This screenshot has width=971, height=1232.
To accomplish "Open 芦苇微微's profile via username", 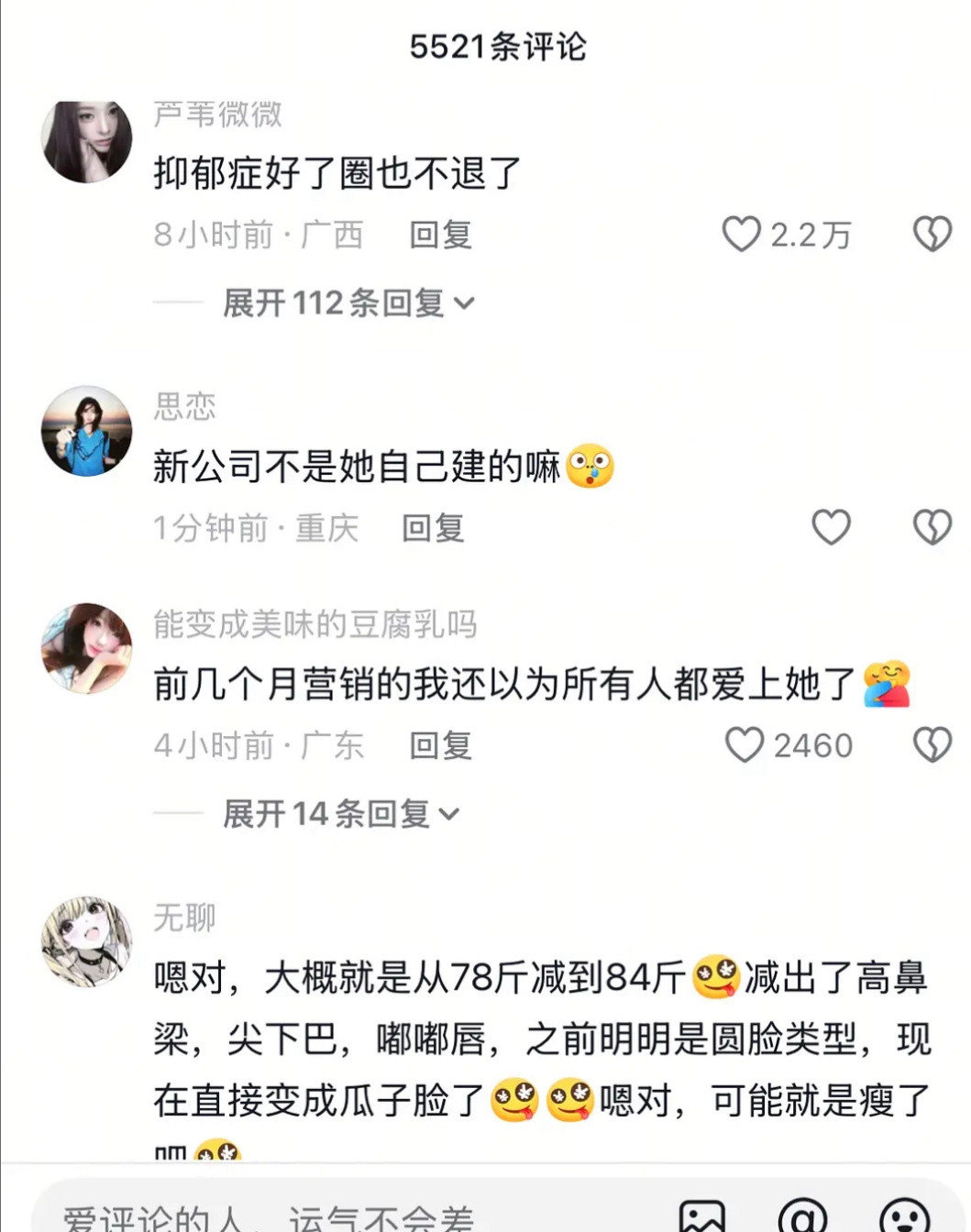I will point(218,115).
